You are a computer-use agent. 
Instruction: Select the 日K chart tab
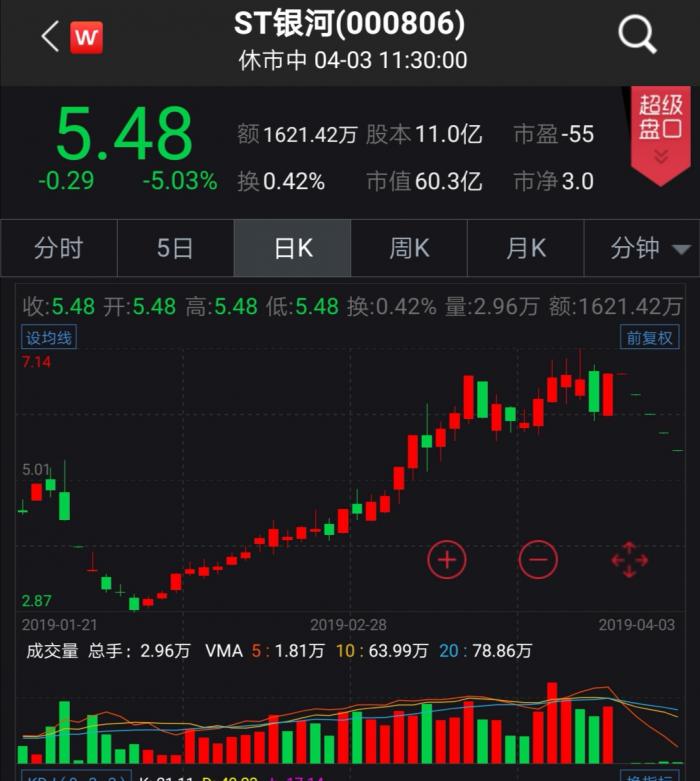click(x=292, y=248)
